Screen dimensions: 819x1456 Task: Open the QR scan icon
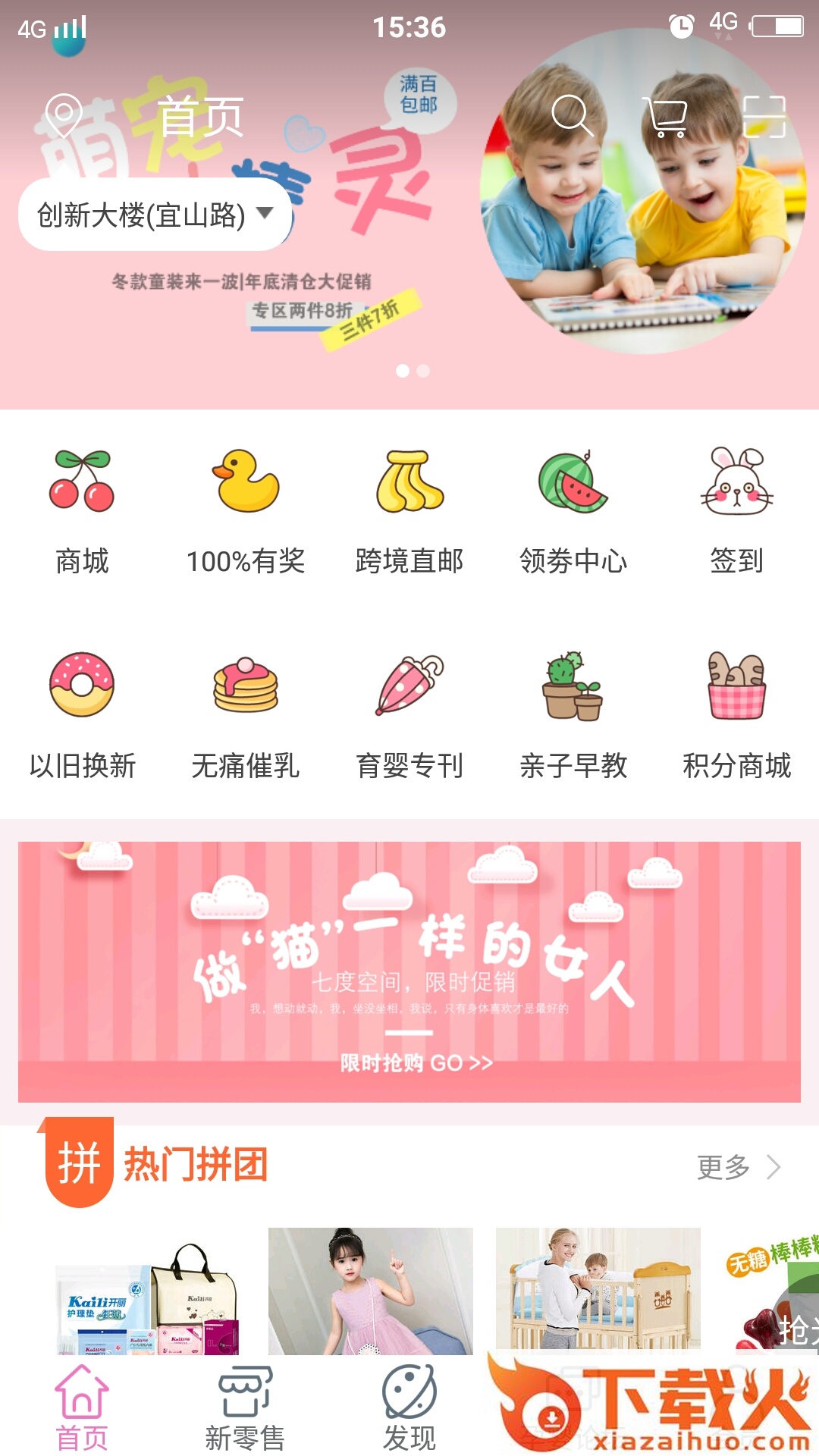click(764, 117)
